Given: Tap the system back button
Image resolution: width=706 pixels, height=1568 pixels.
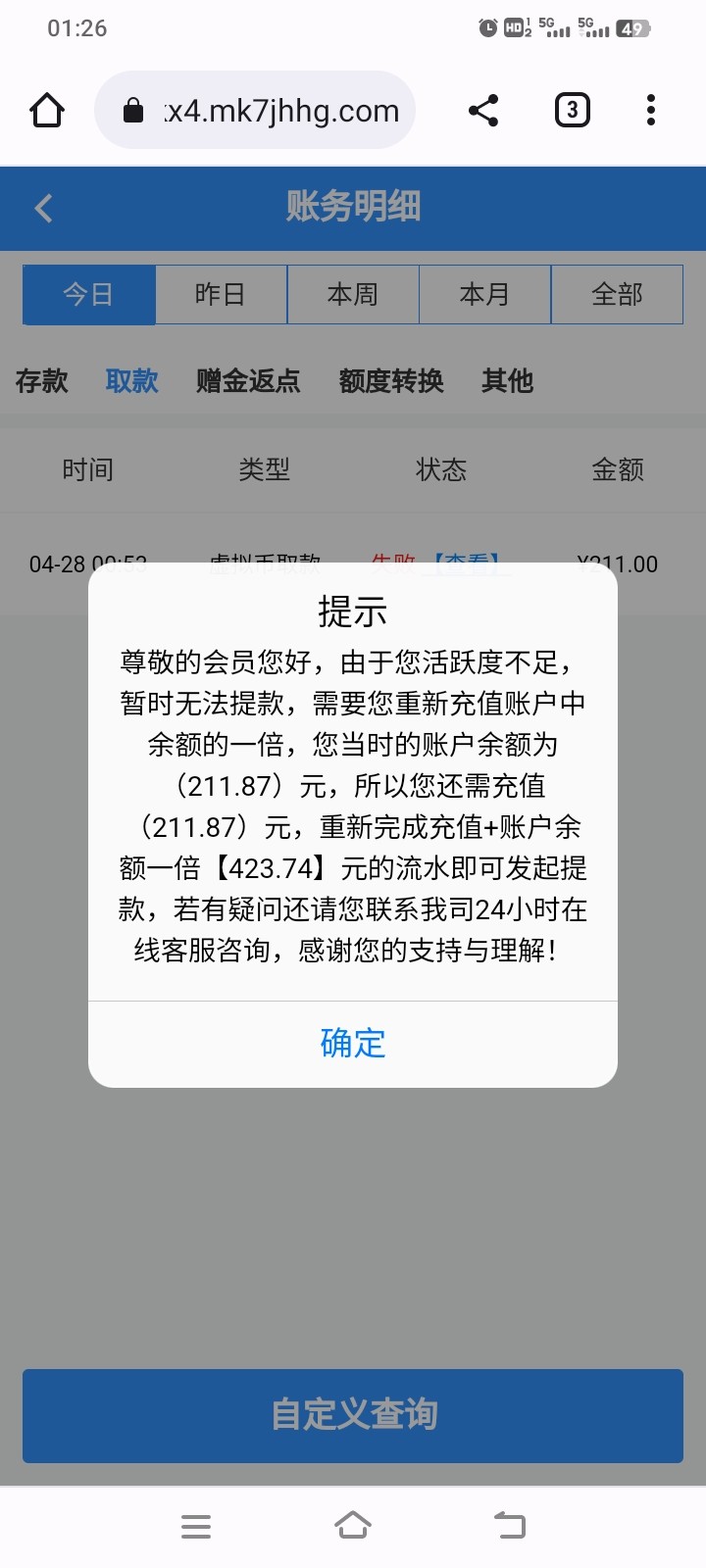Looking at the screenshot, I should click(x=510, y=1526).
